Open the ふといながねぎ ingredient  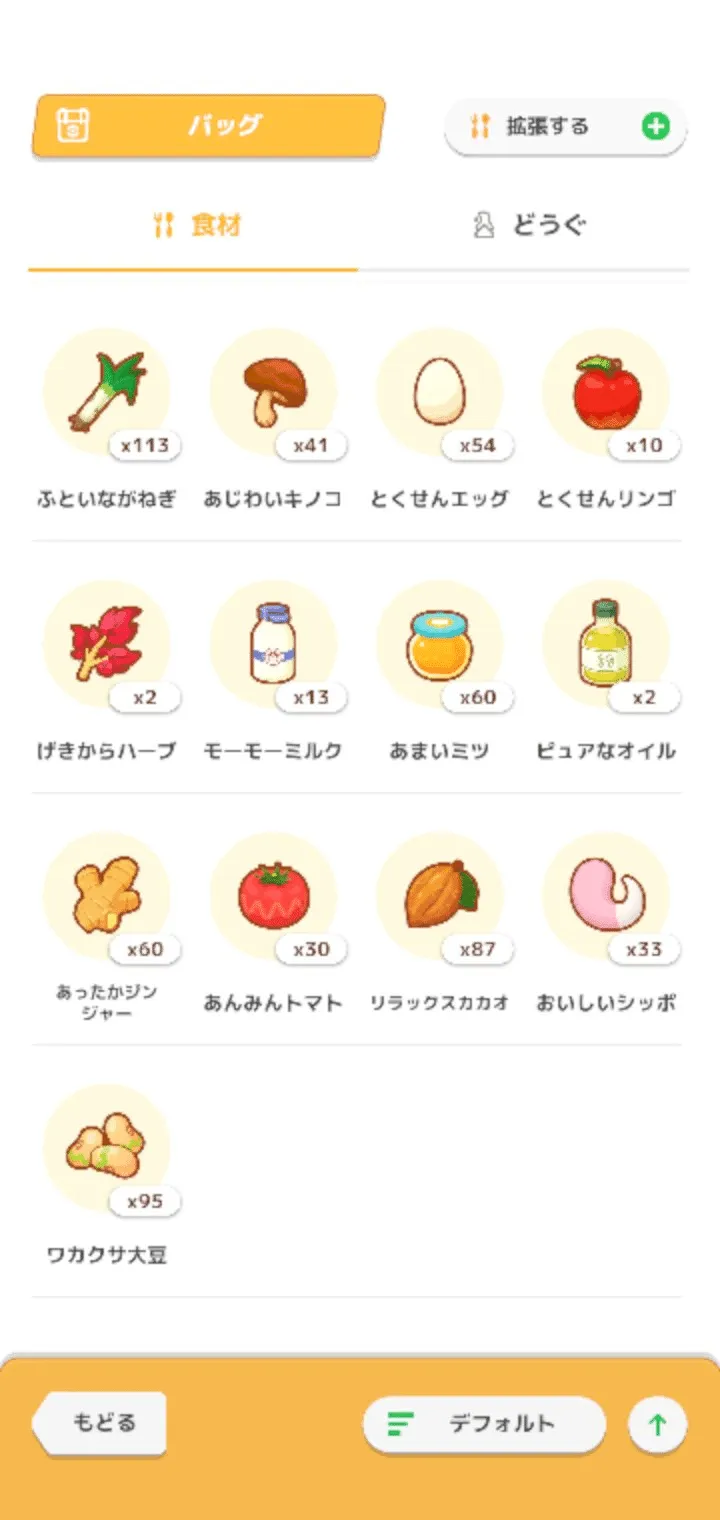pos(107,393)
